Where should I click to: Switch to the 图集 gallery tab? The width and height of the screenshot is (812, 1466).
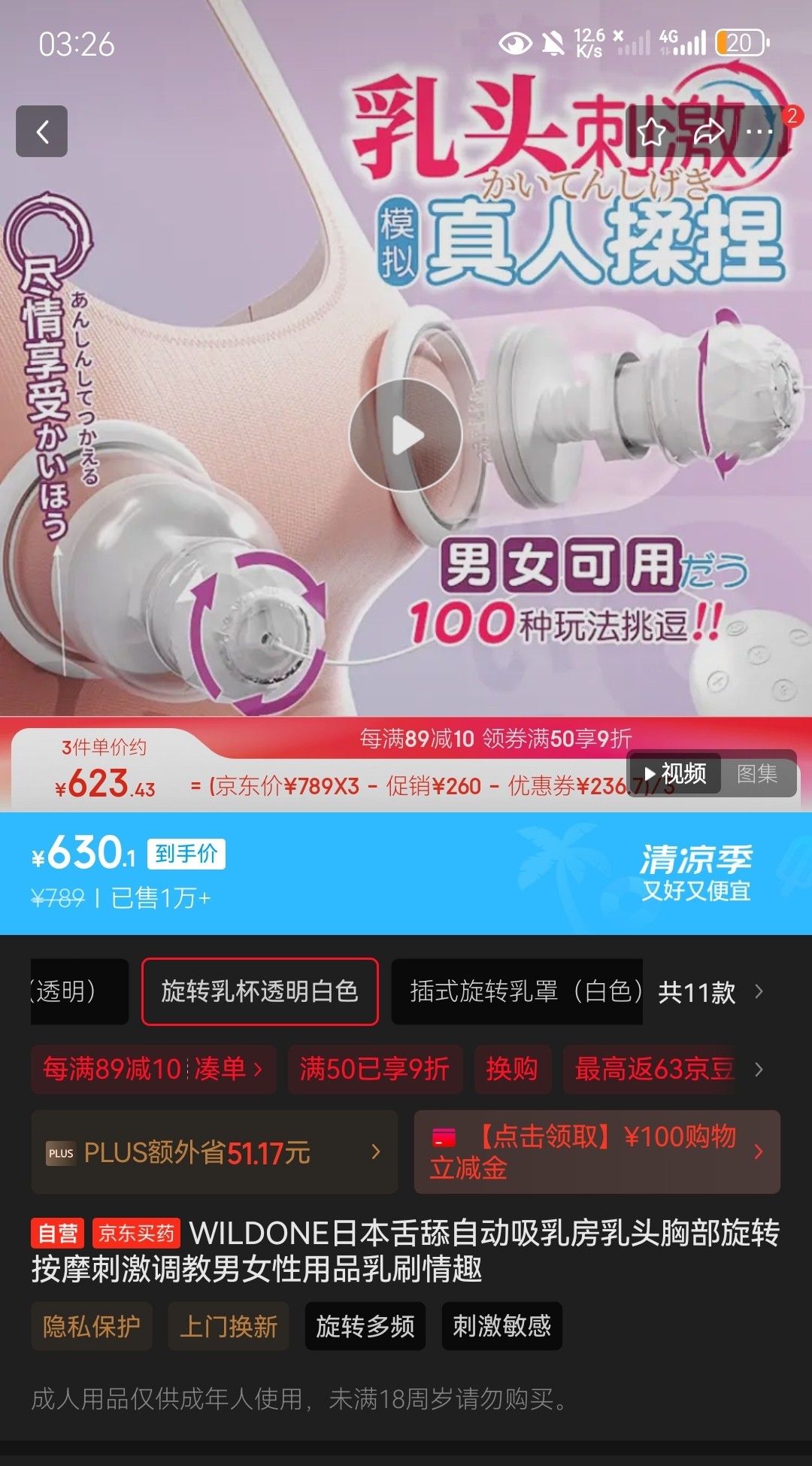pyautogui.click(x=757, y=773)
